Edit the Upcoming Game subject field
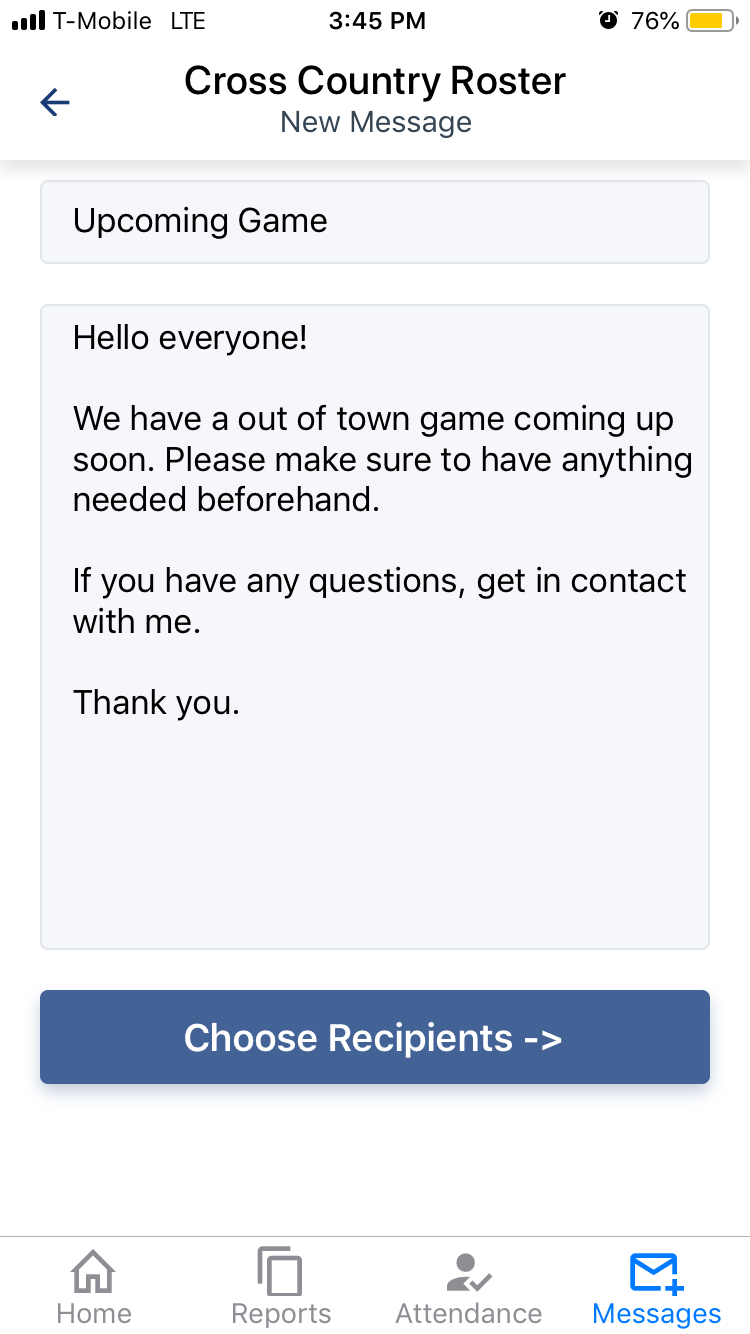The image size is (750, 1334). (x=375, y=221)
